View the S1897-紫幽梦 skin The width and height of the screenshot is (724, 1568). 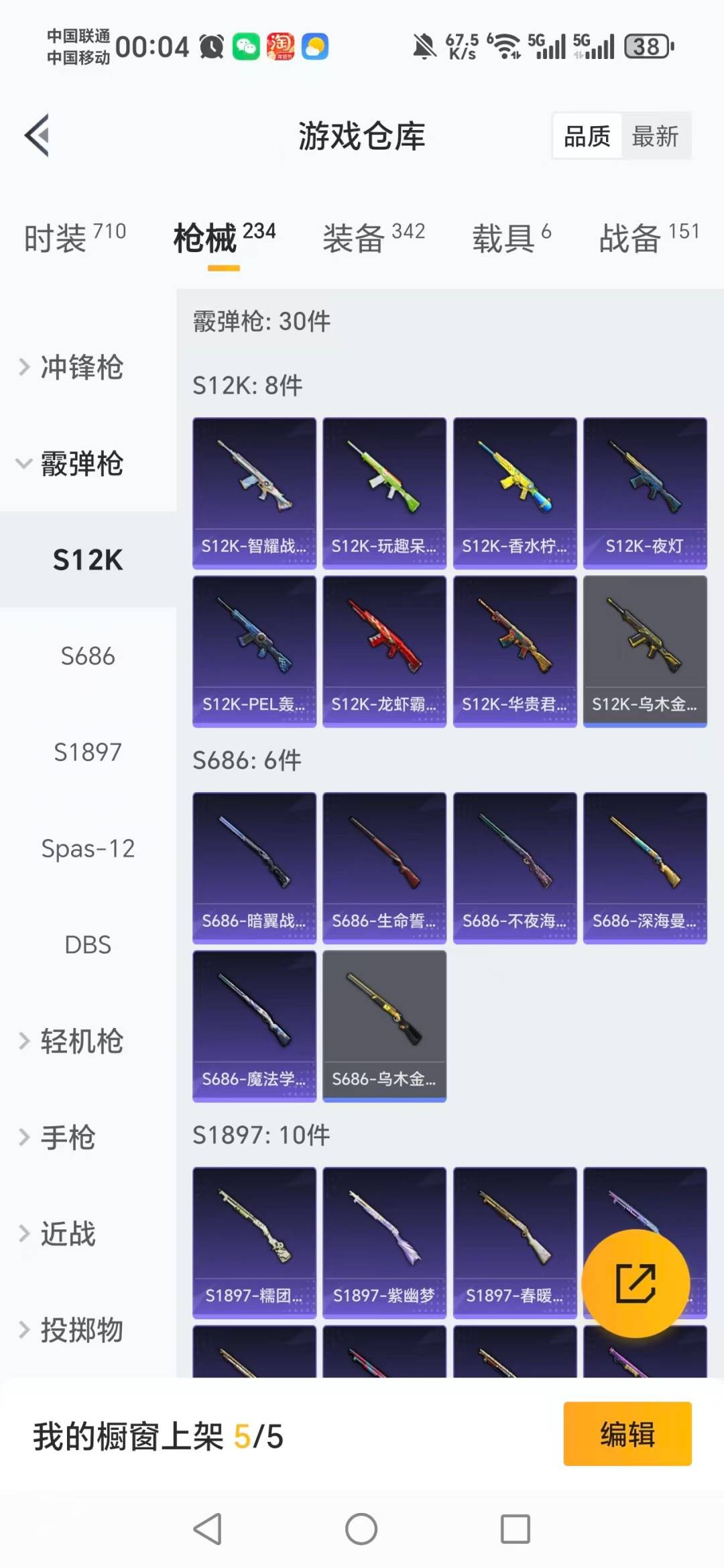384,1242
